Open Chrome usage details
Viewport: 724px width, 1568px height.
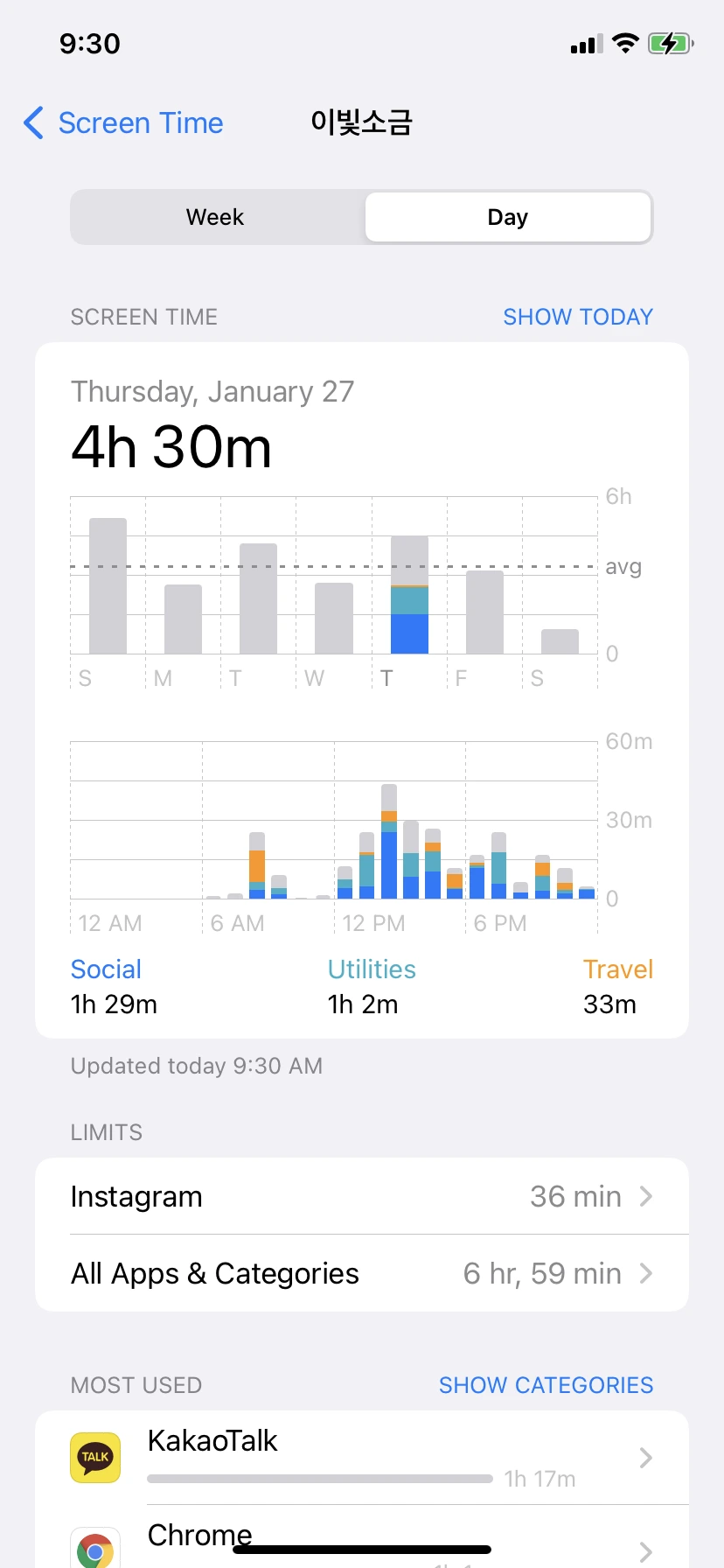tap(362, 1544)
